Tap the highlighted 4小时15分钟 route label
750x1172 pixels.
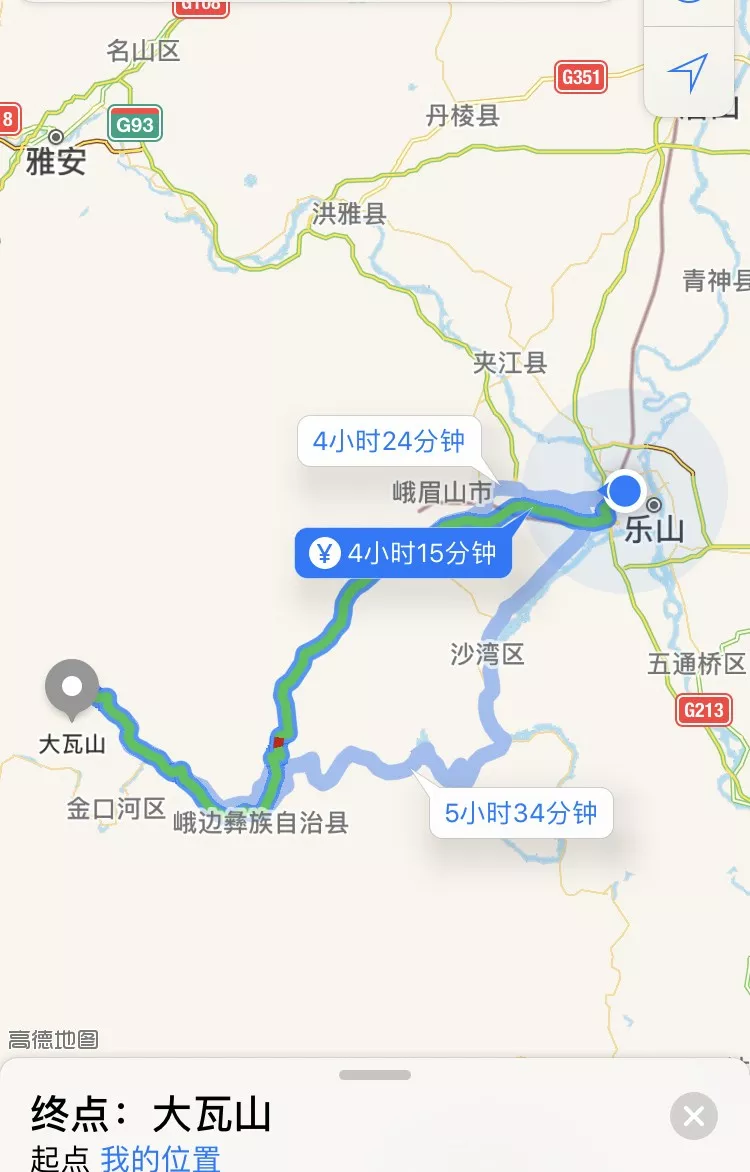(x=403, y=553)
